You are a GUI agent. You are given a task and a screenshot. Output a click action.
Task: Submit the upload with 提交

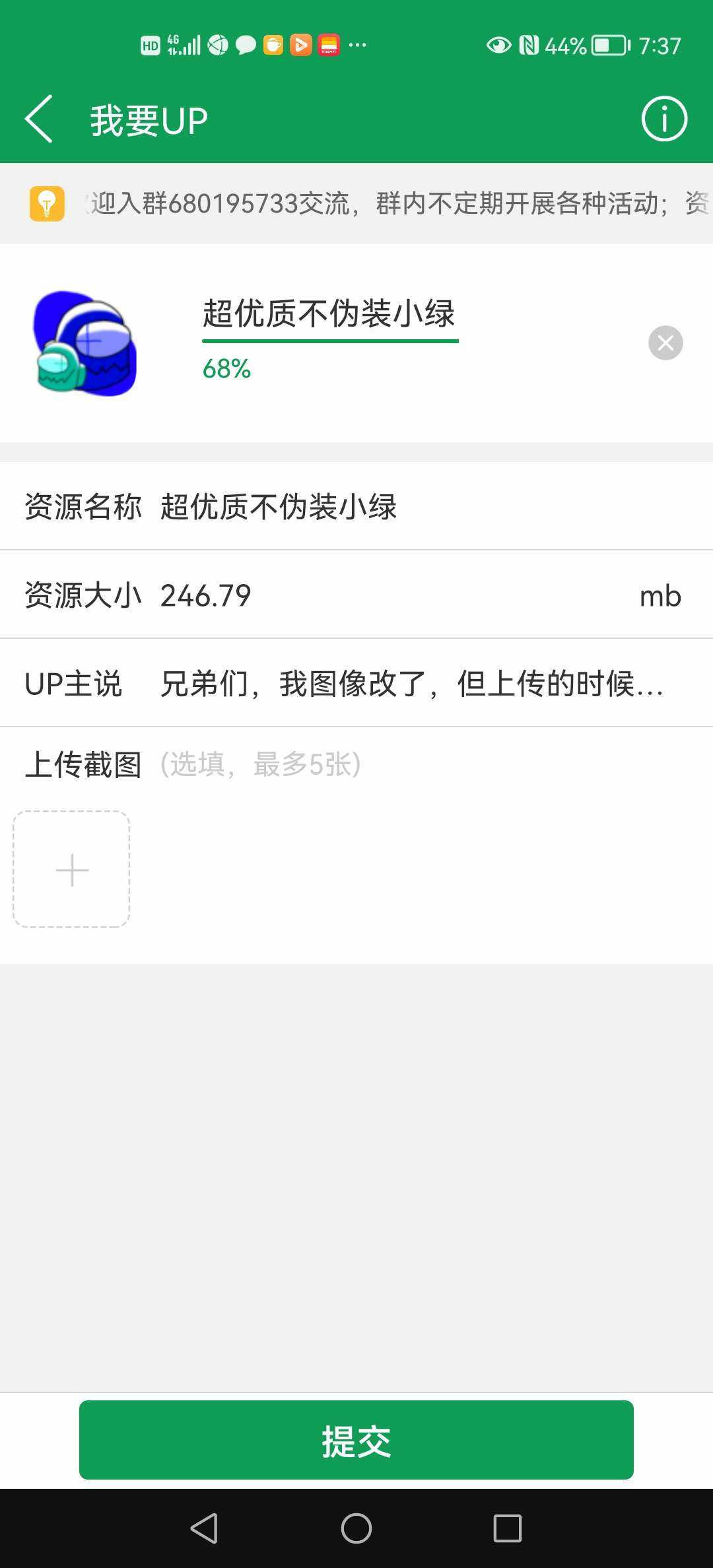[x=356, y=1440]
